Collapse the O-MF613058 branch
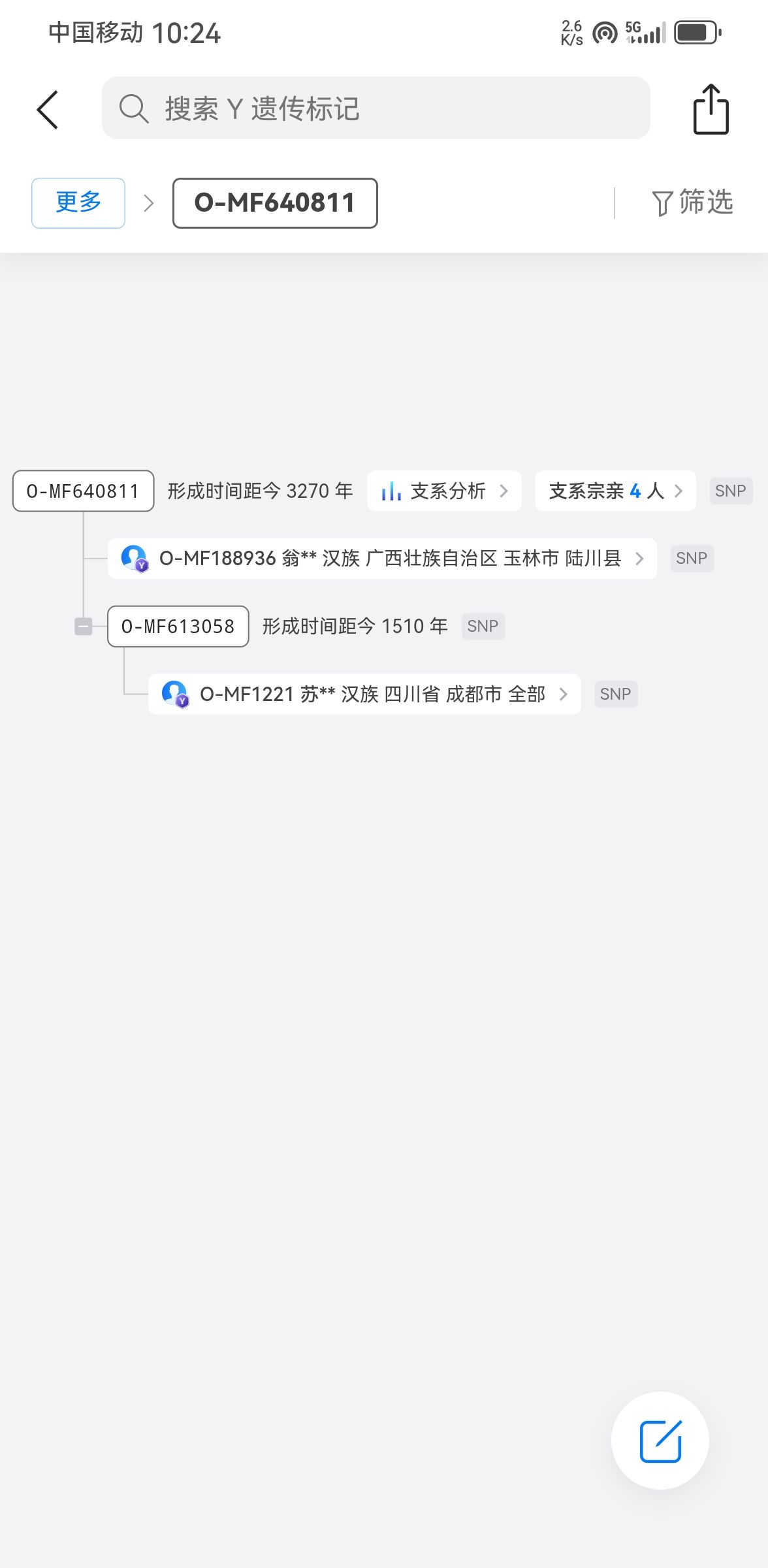 [x=84, y=627]
